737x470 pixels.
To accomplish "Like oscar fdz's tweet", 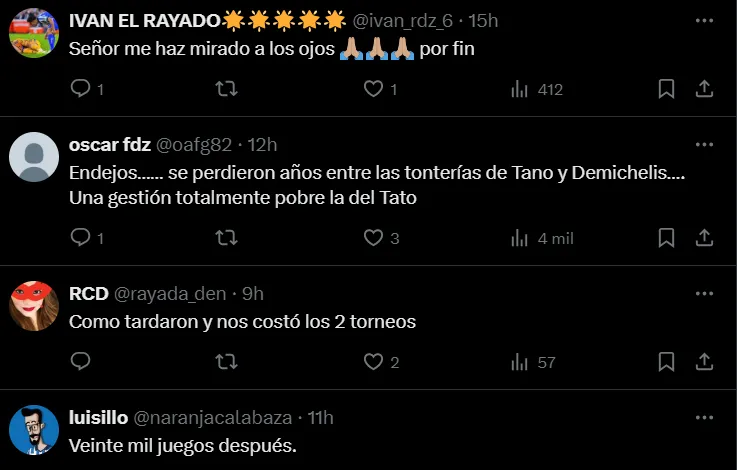I will point(373,238).
